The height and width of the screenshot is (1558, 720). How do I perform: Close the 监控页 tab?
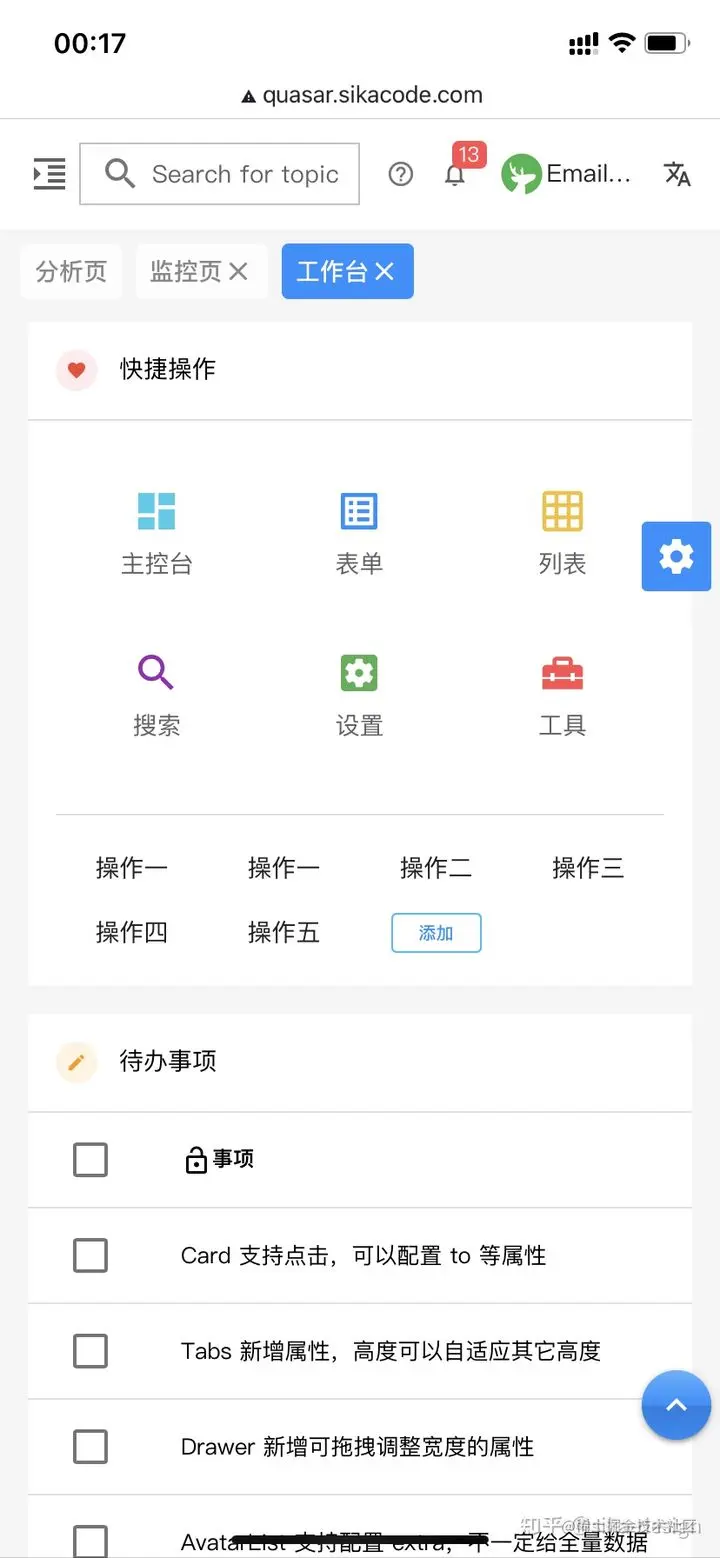coord(238,271)
